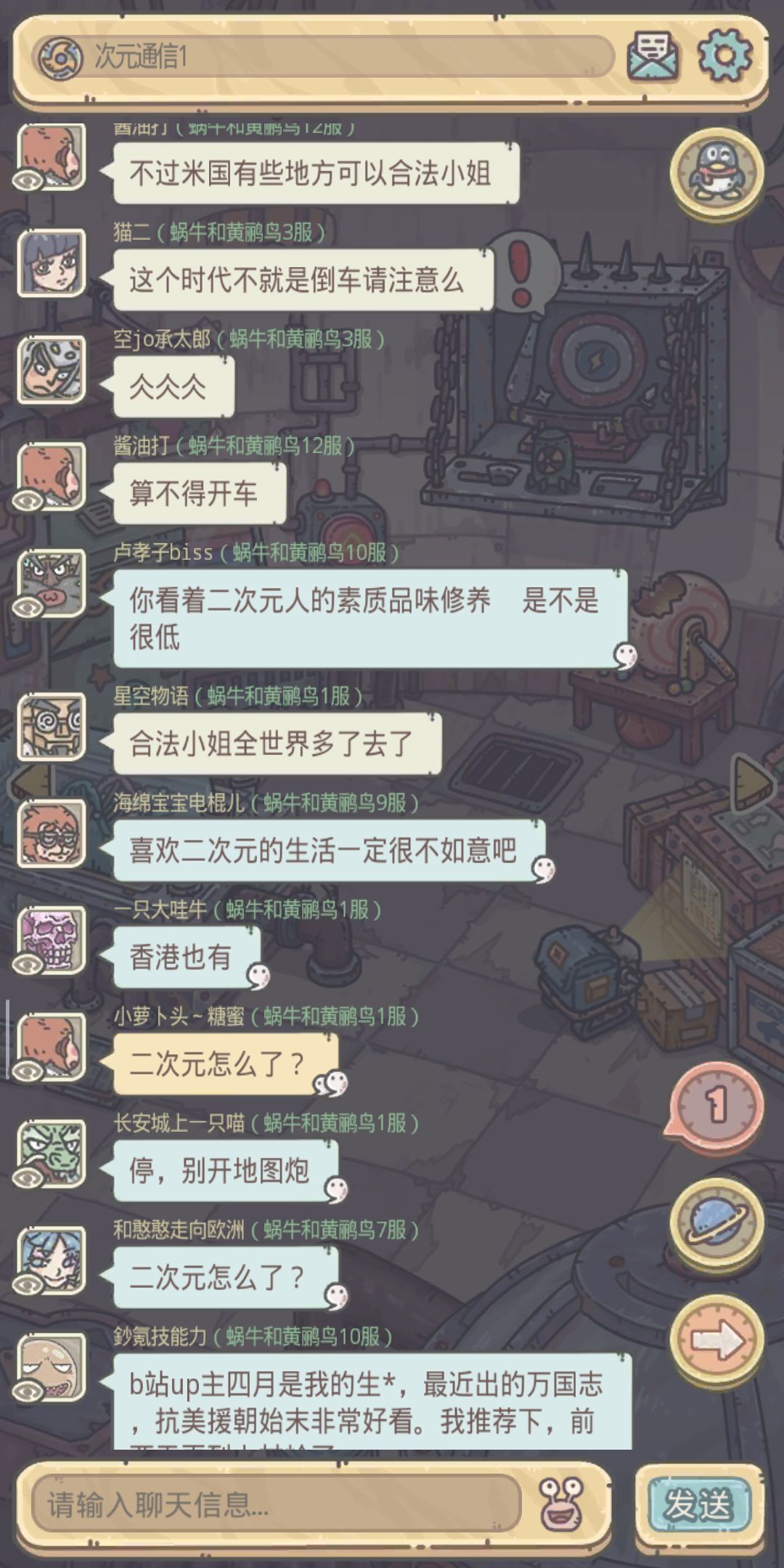View 空jo承太郎's avatar profile

click(x=52, y=369)
